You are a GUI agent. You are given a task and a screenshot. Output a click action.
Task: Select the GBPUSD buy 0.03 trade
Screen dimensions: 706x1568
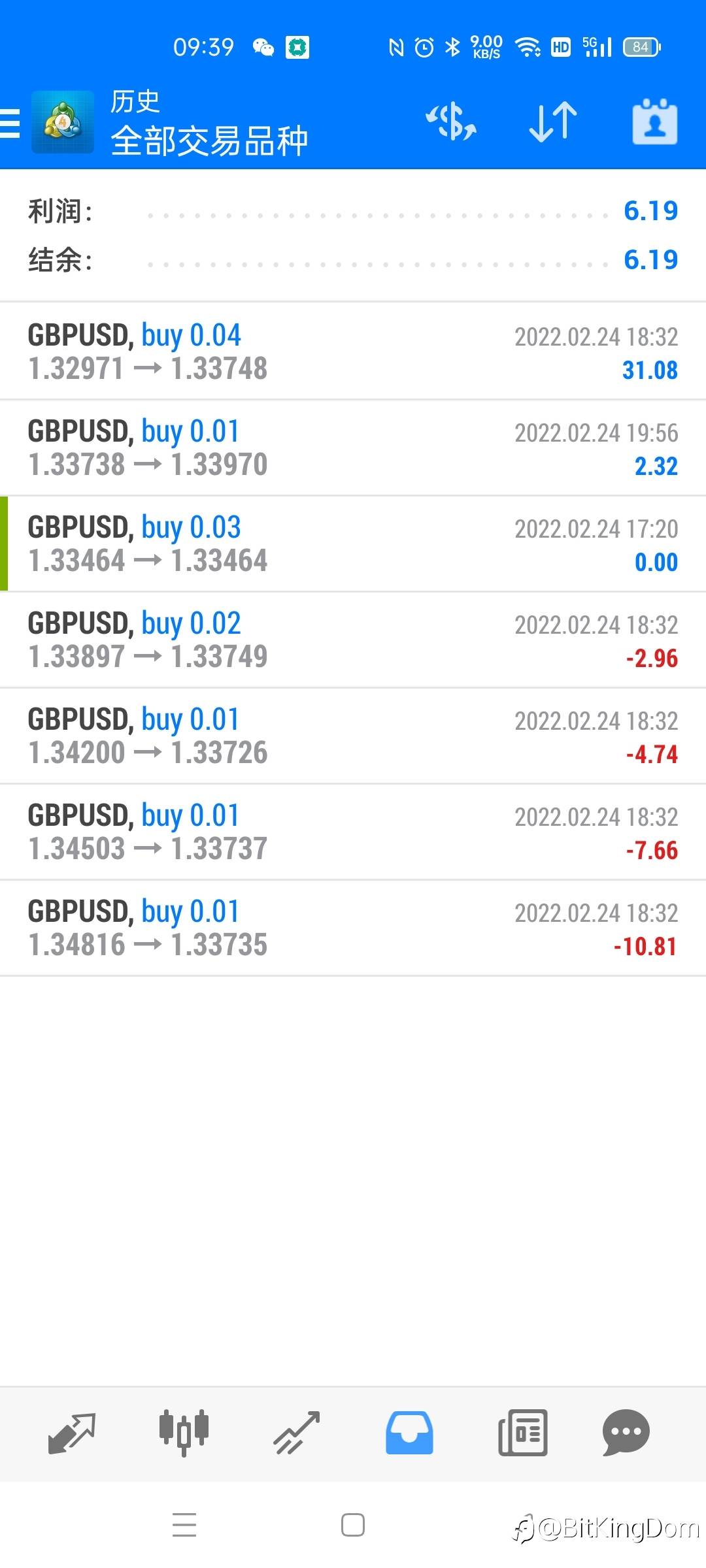353,544
